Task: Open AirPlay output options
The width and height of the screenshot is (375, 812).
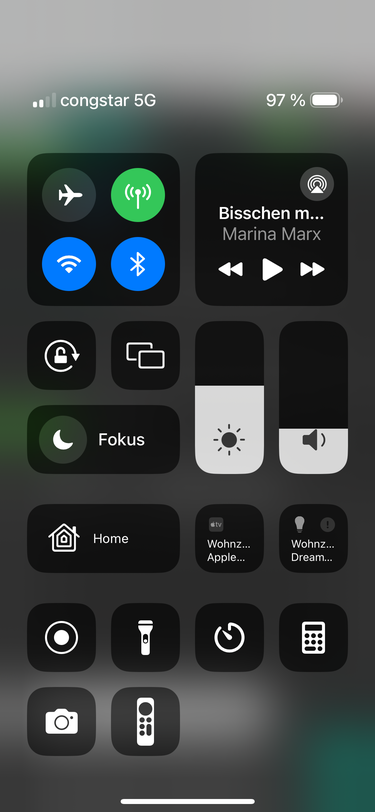Action: click(x=317, y=183)
